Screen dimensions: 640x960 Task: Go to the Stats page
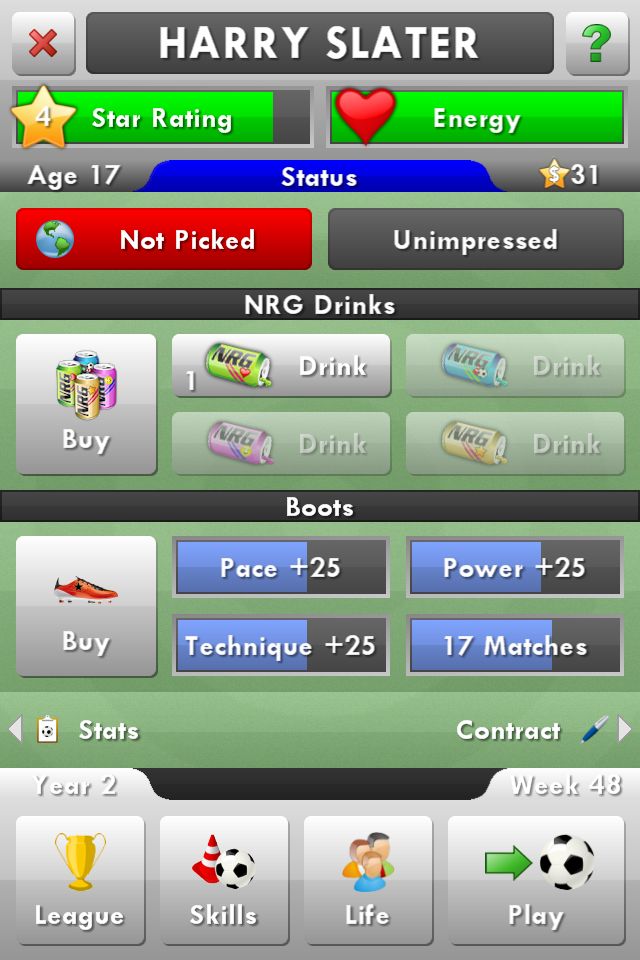coord(88,730)
